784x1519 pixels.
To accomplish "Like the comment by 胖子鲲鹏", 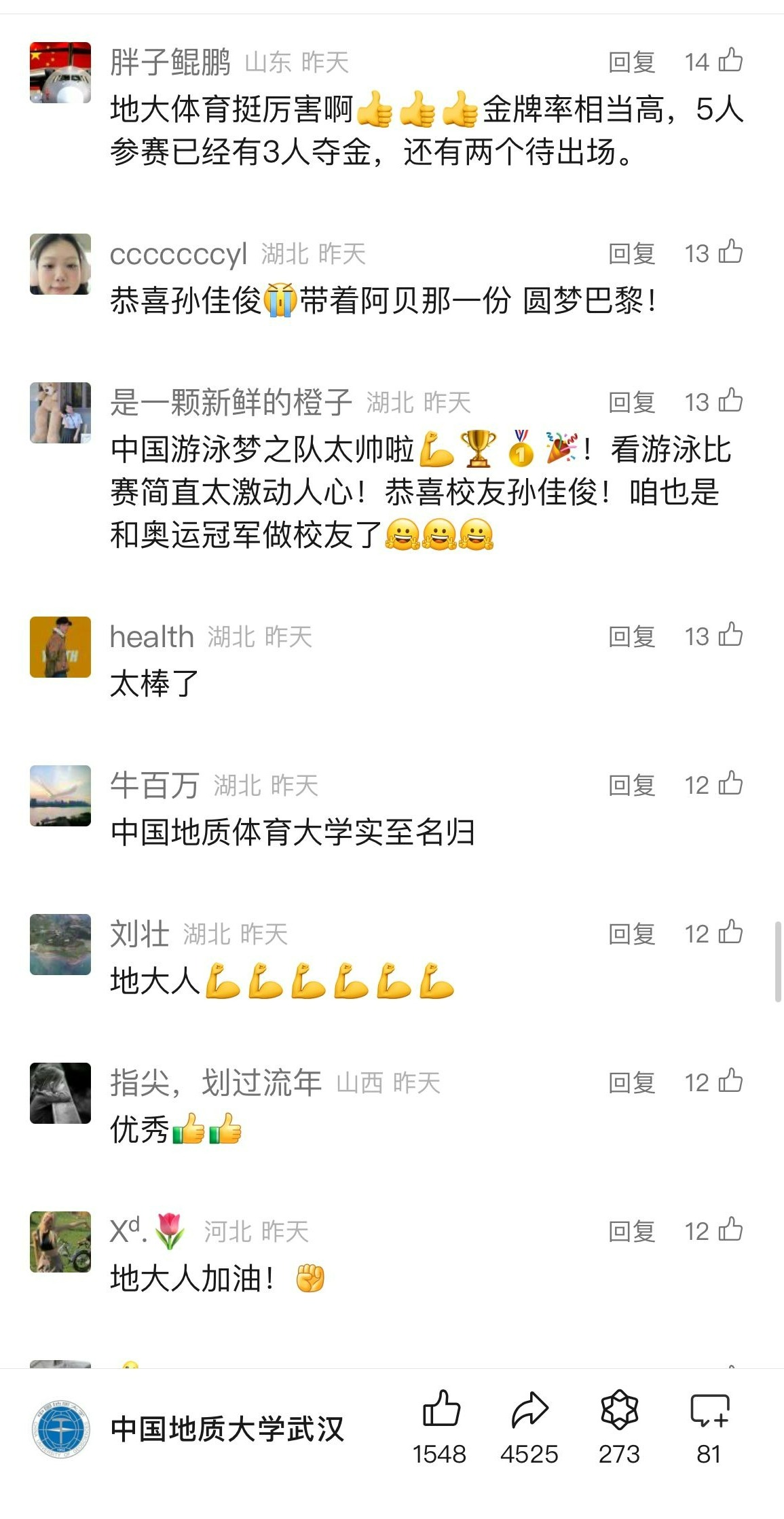I will [x=730, y=60].
